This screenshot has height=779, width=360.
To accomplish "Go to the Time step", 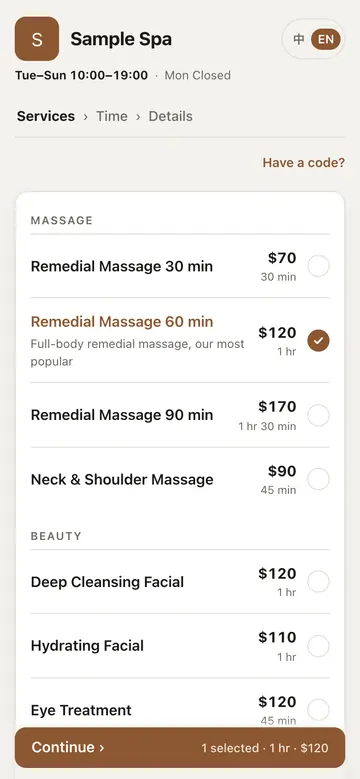I will tap(112, 116).
